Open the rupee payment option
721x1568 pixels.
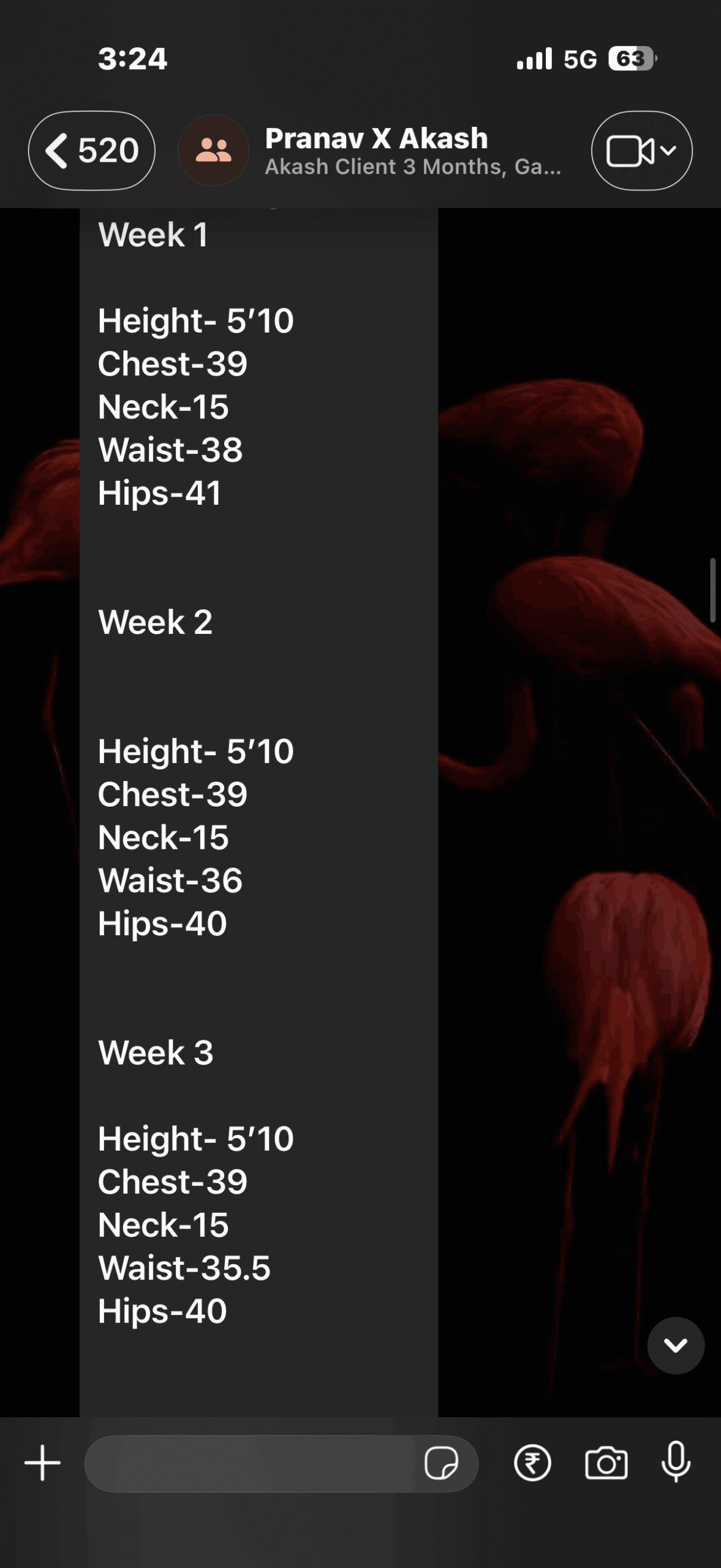[532, 1463]
